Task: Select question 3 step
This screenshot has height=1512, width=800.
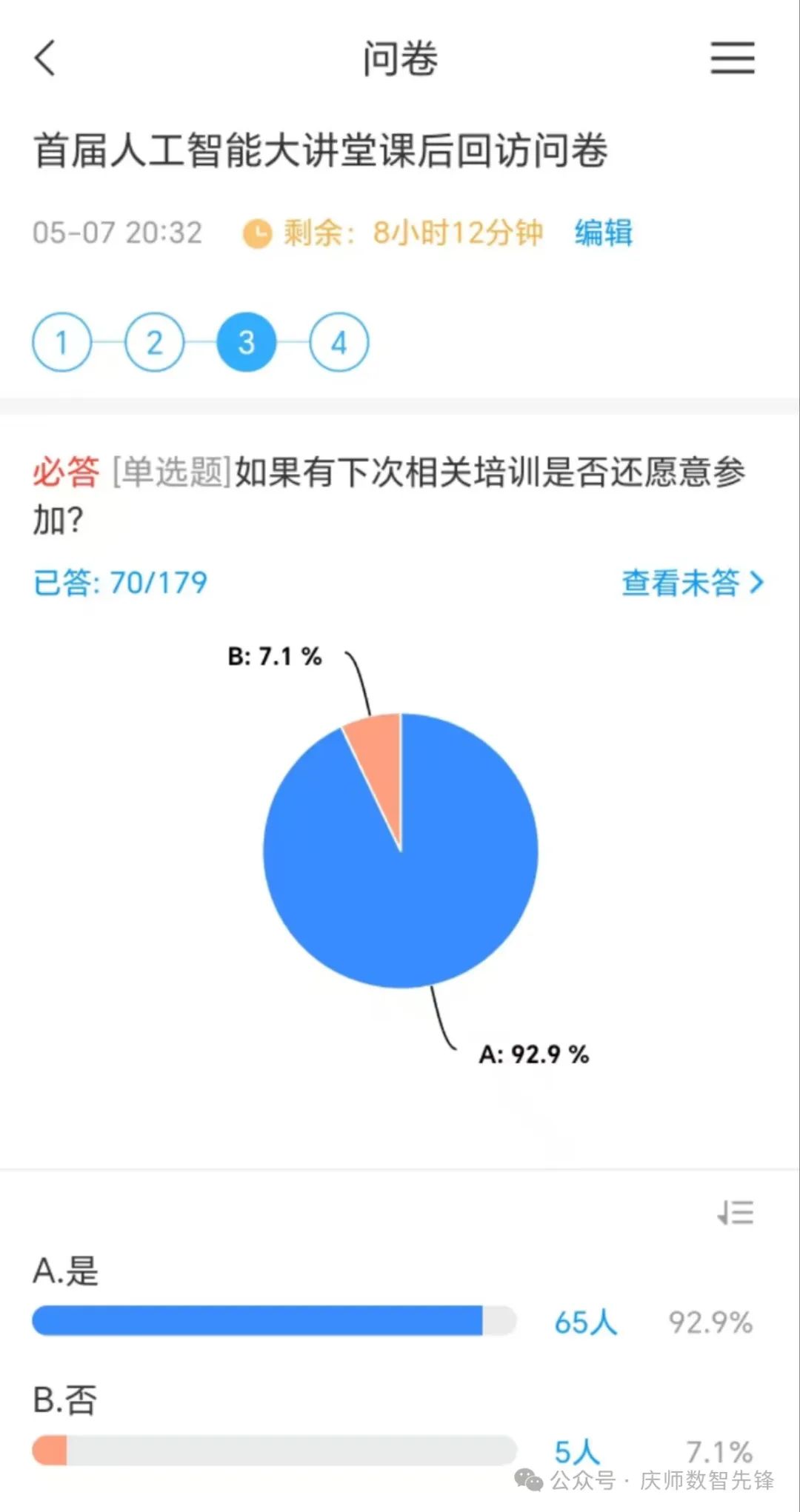Action: coord(247,342)
